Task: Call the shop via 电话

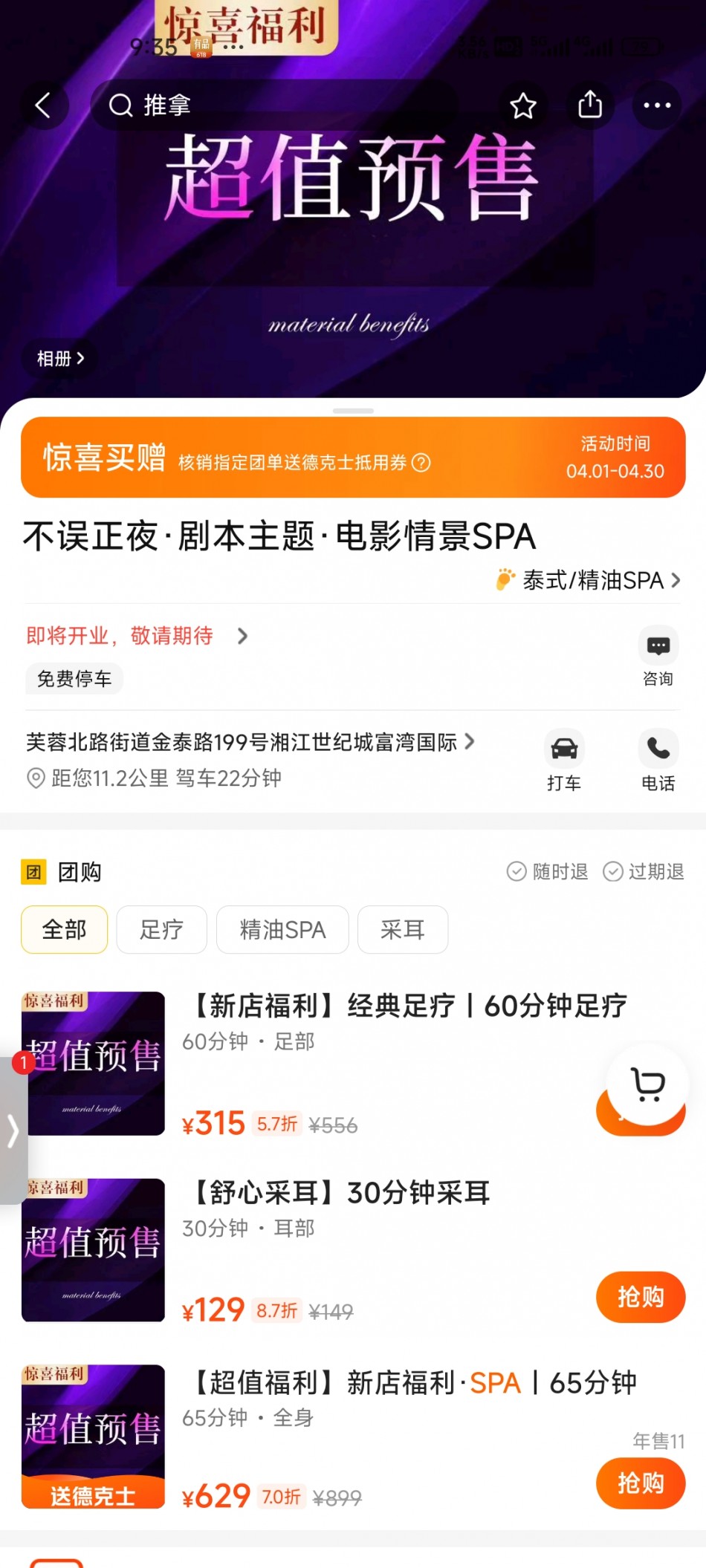Action: [x=658, y=760]
